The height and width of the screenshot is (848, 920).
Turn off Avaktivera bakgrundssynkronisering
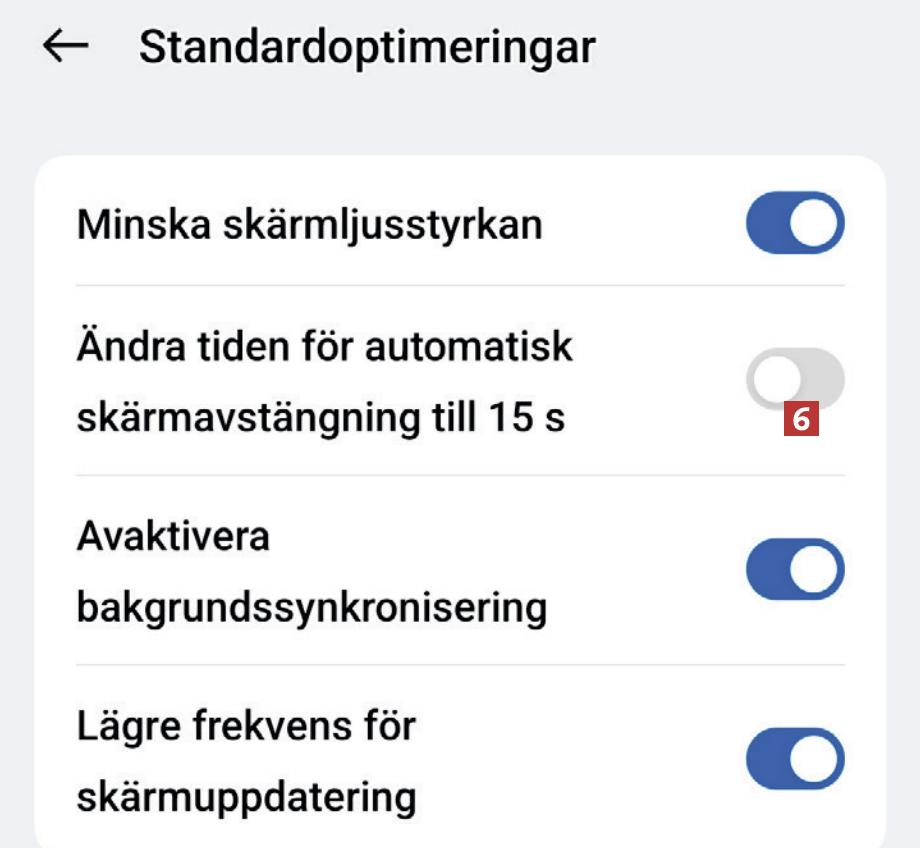click(x=795, y=569)
